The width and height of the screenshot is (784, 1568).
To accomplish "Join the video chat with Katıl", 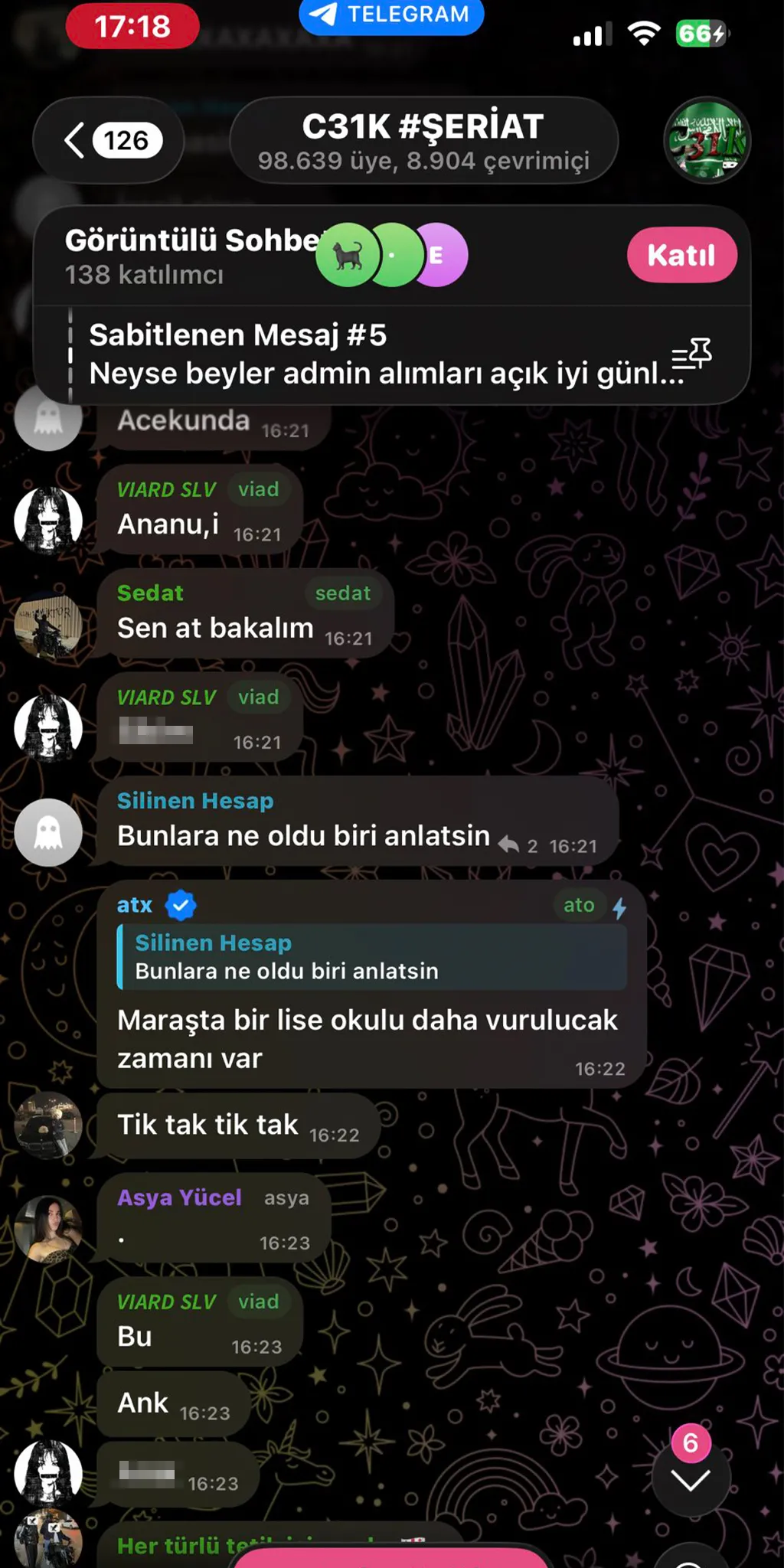I will 681,255.
